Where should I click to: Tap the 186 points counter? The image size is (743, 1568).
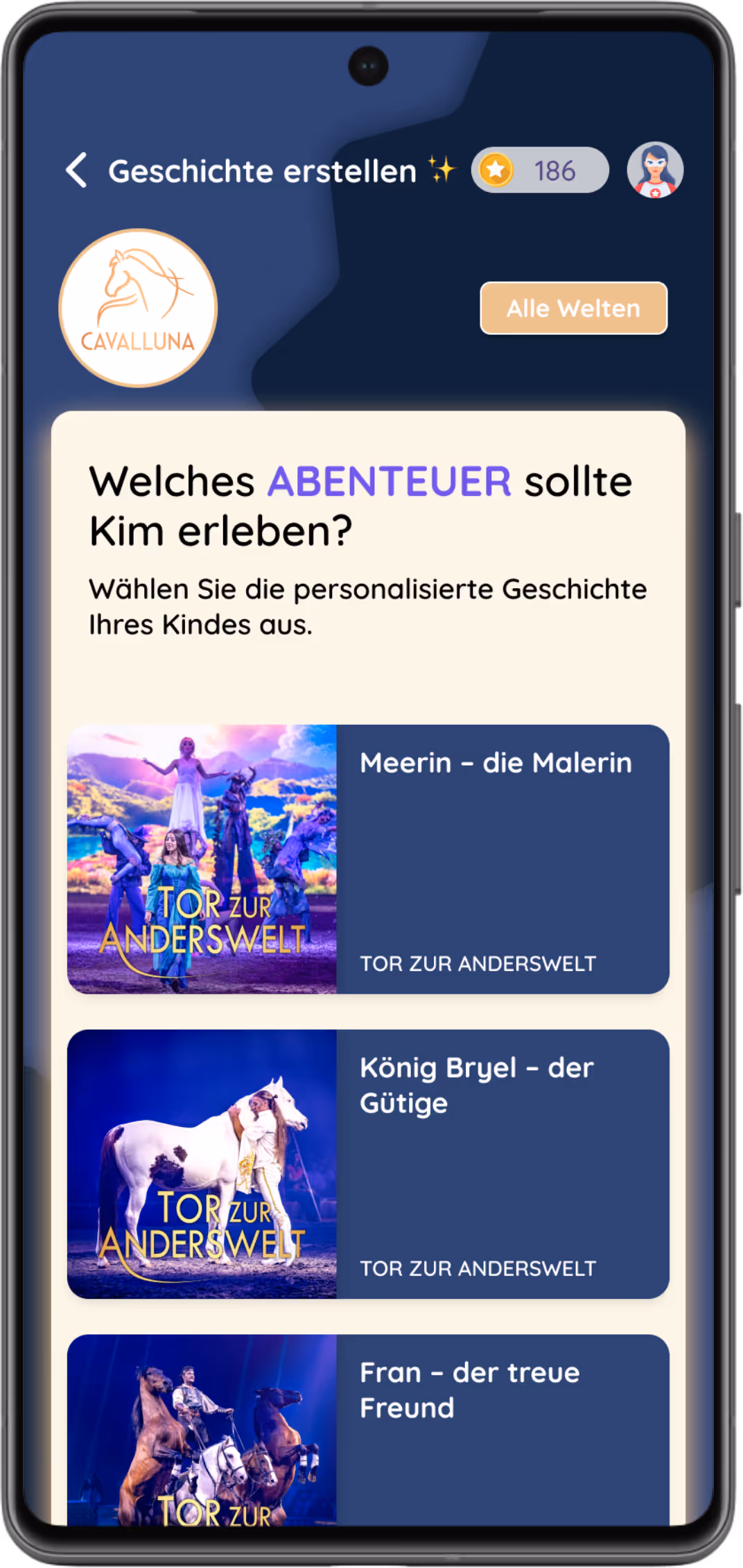[554, 169]
